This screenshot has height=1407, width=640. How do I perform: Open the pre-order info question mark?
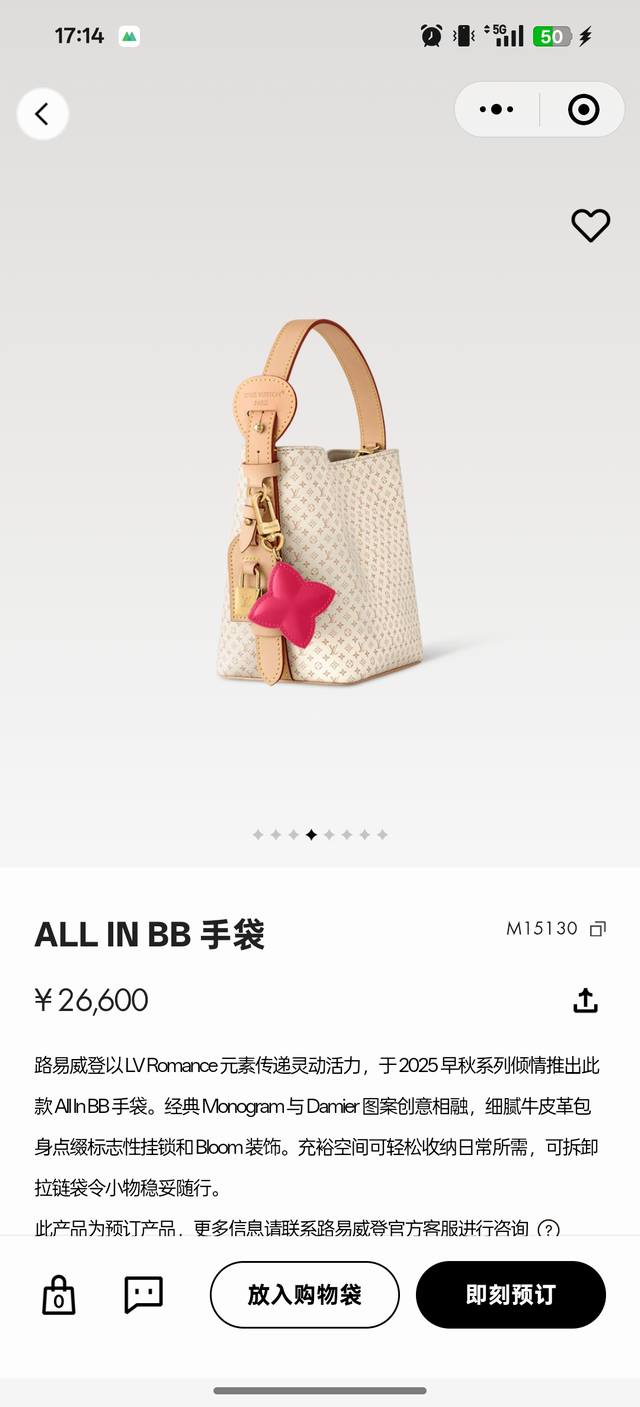point(548,1229)
